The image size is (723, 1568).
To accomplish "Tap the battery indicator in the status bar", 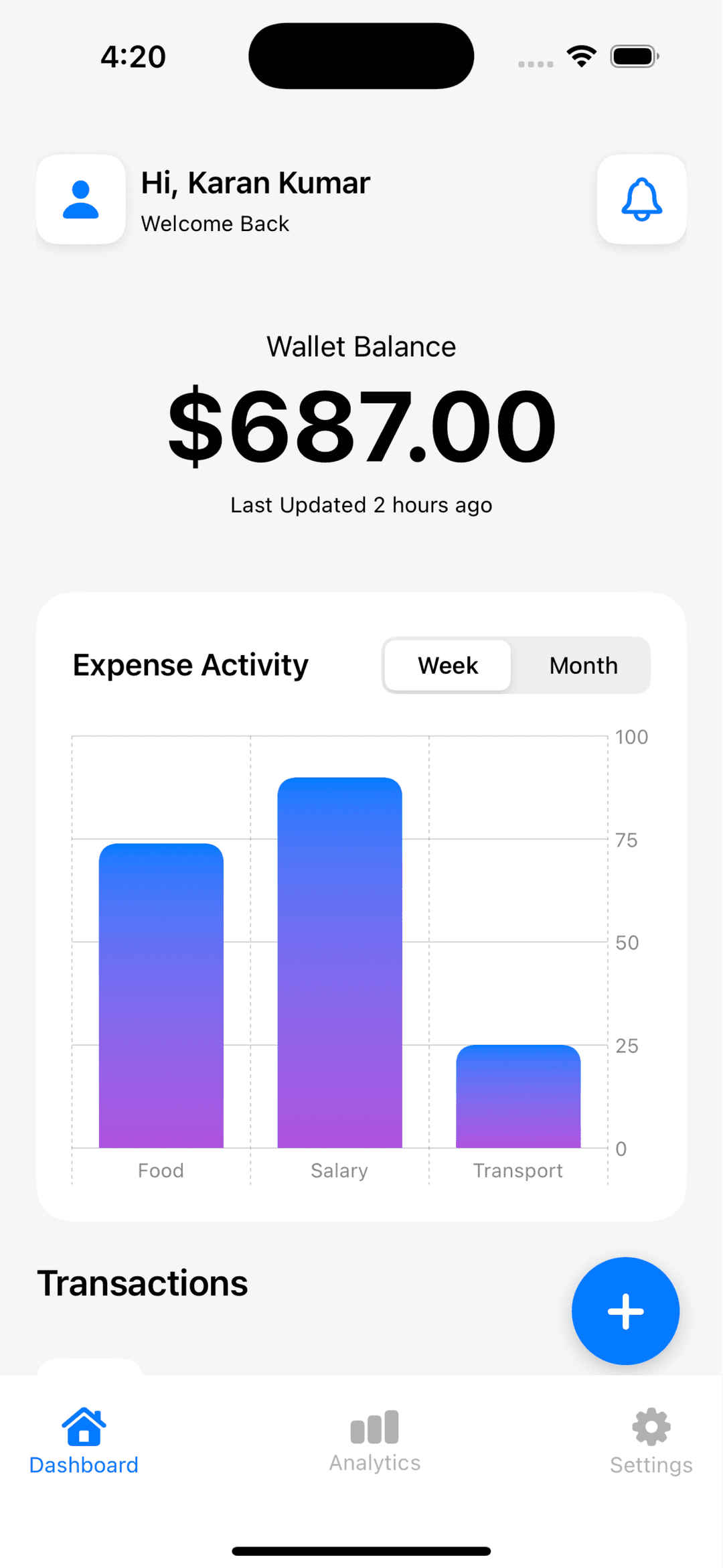I will click(633, 56).
